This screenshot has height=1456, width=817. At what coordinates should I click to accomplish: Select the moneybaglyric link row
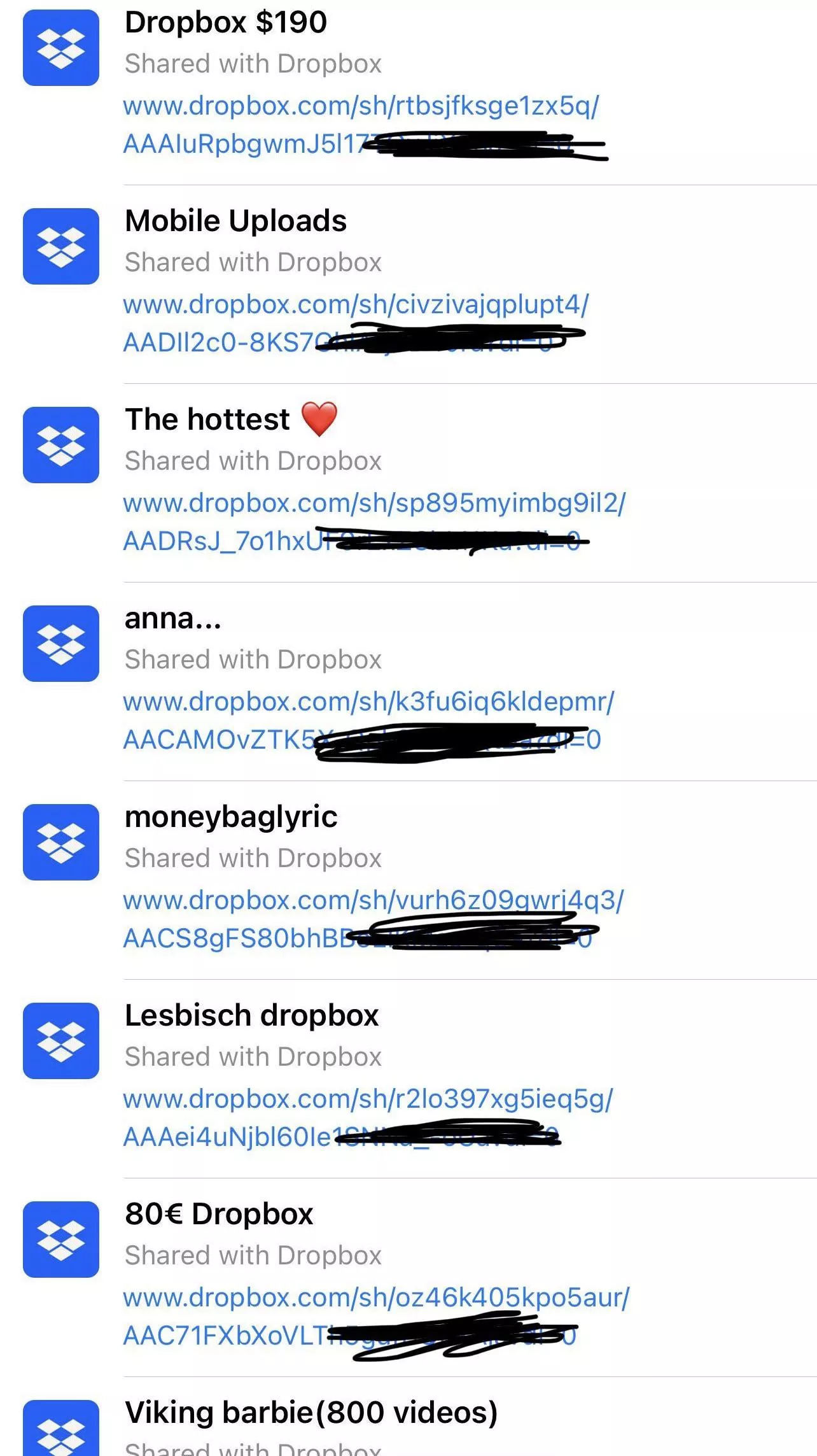(408, 880)
